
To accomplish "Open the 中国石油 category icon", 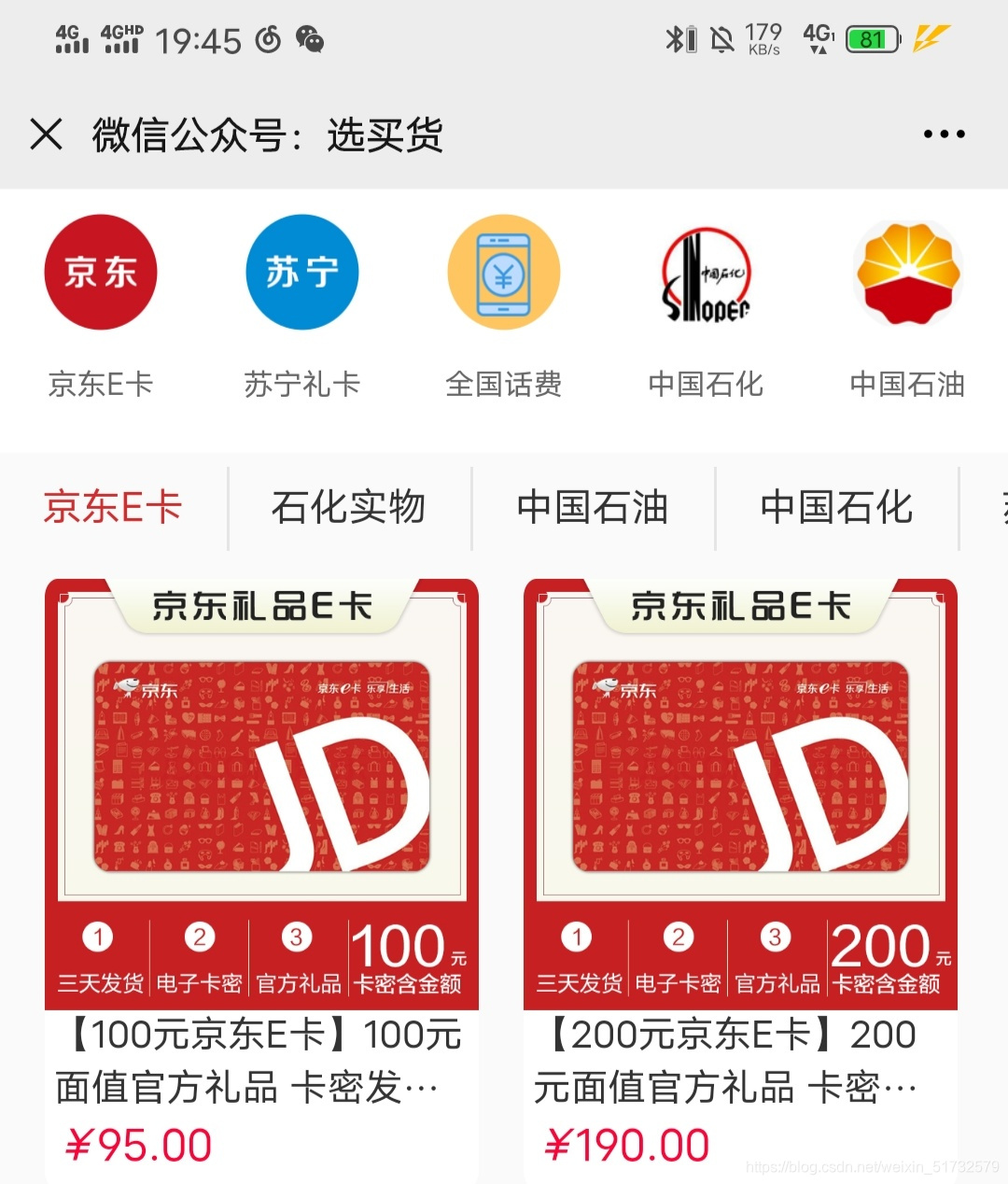I will pos(907,272).
